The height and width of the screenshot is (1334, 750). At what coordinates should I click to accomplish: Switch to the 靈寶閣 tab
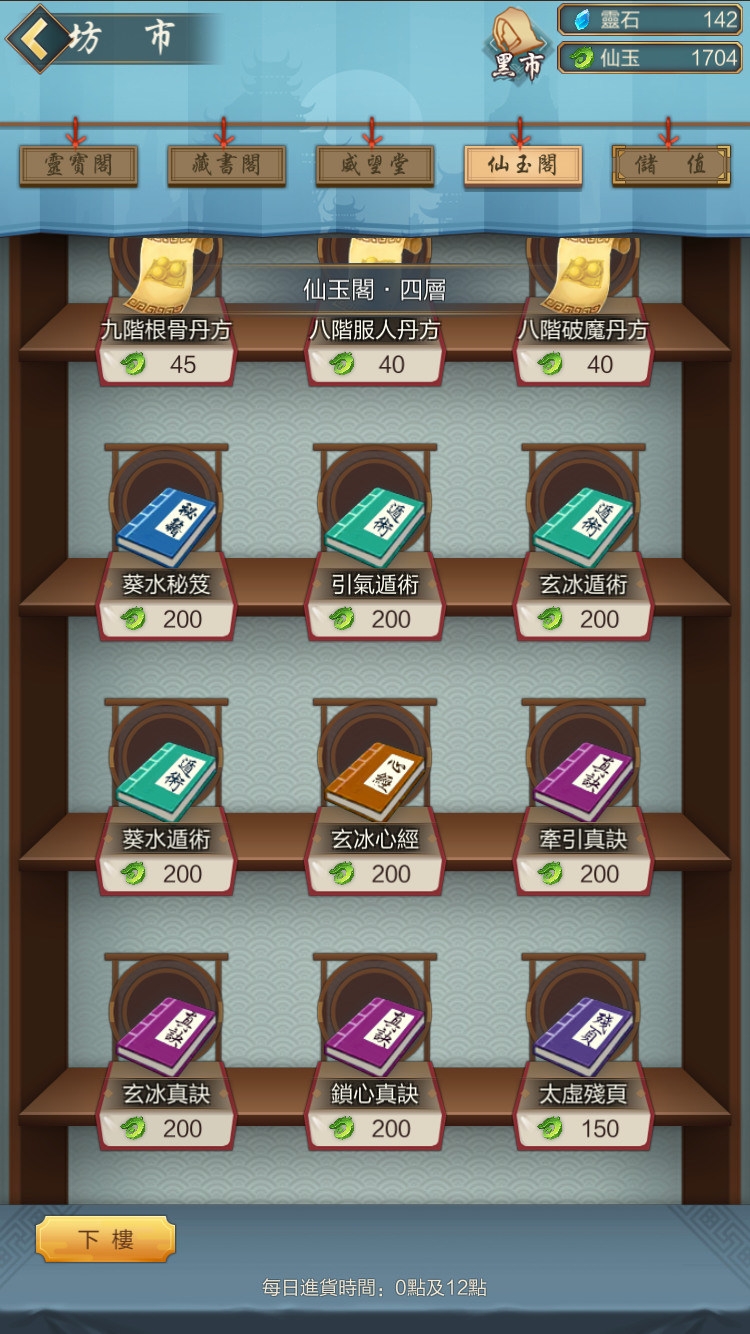point(78,165)
